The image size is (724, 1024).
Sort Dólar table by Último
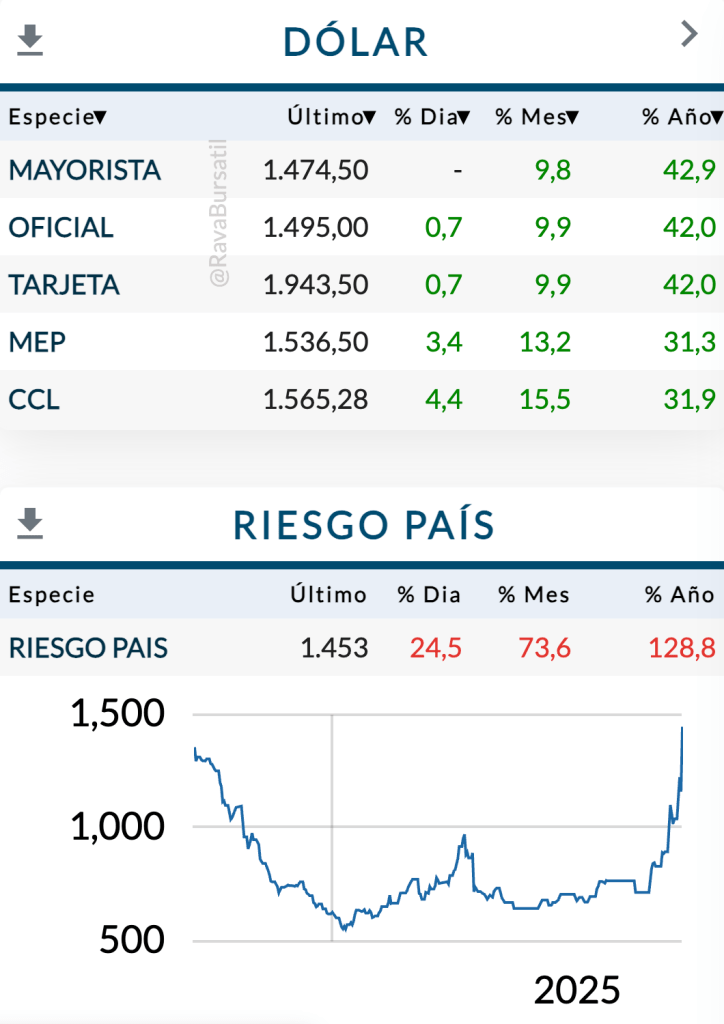tap(331, 117)
